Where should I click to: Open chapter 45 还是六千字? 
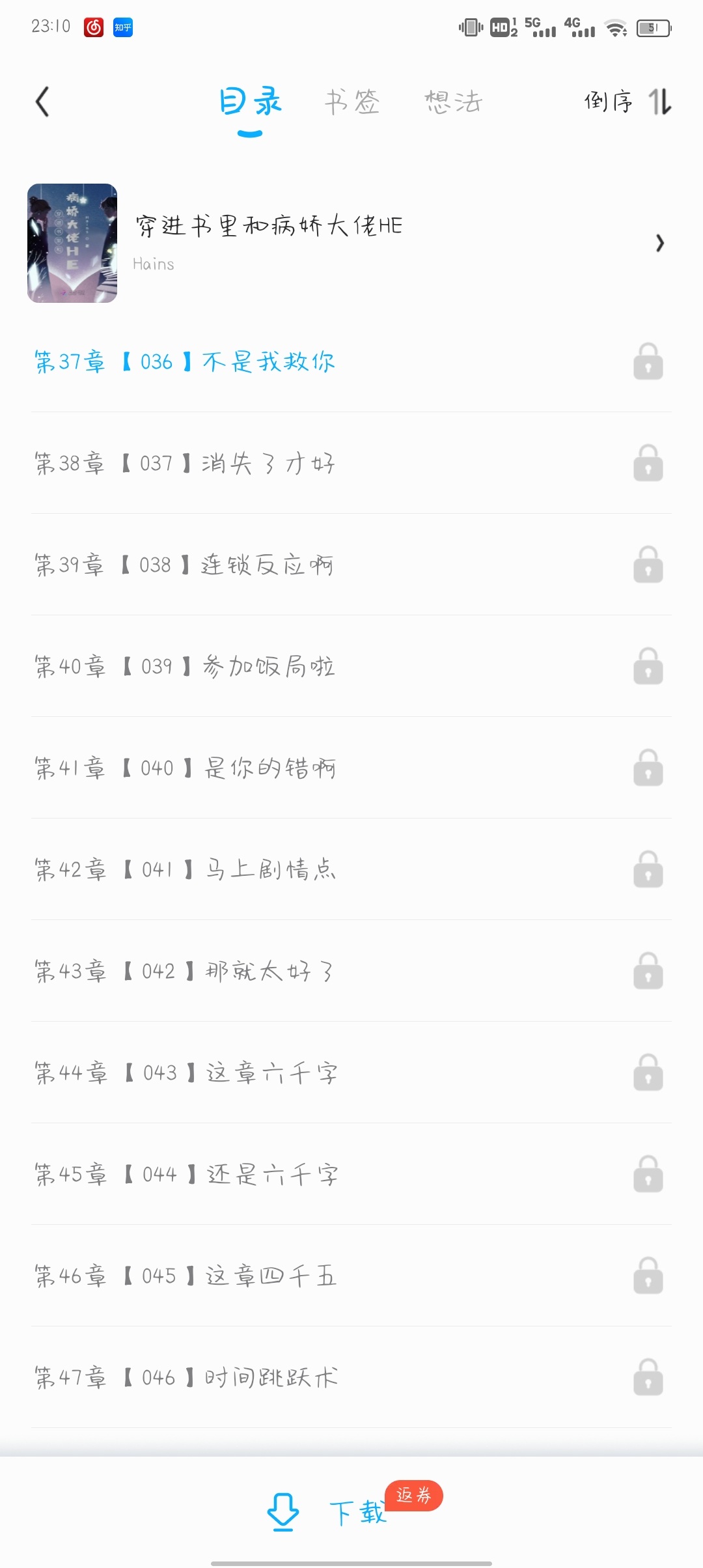point(351,1174)
